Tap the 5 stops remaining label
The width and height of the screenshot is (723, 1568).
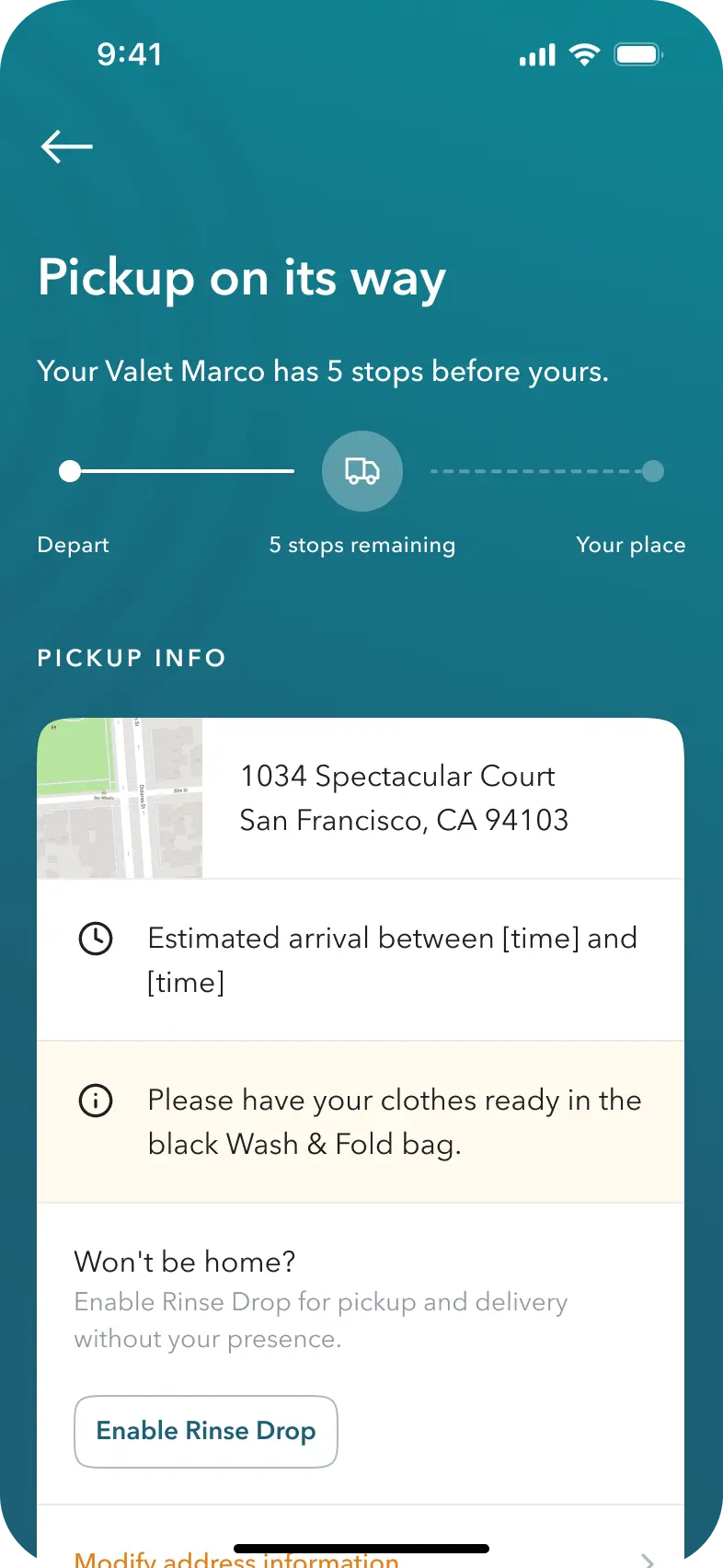(361, 544)
